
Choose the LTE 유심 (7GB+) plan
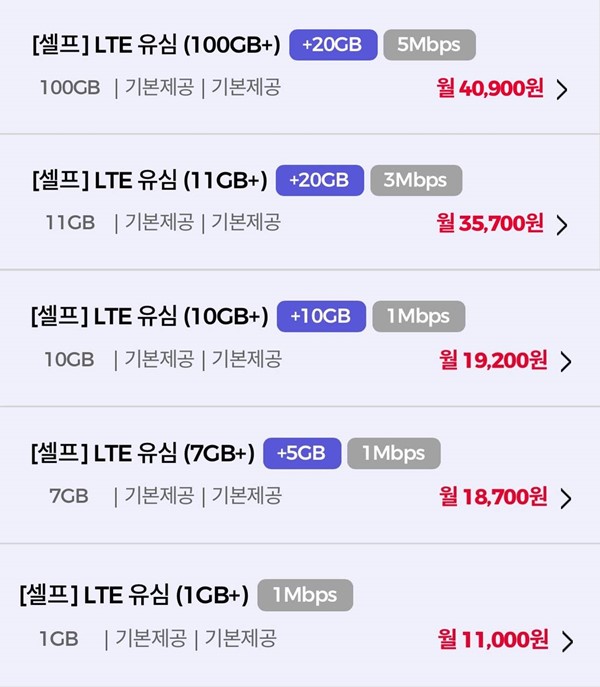300,475
